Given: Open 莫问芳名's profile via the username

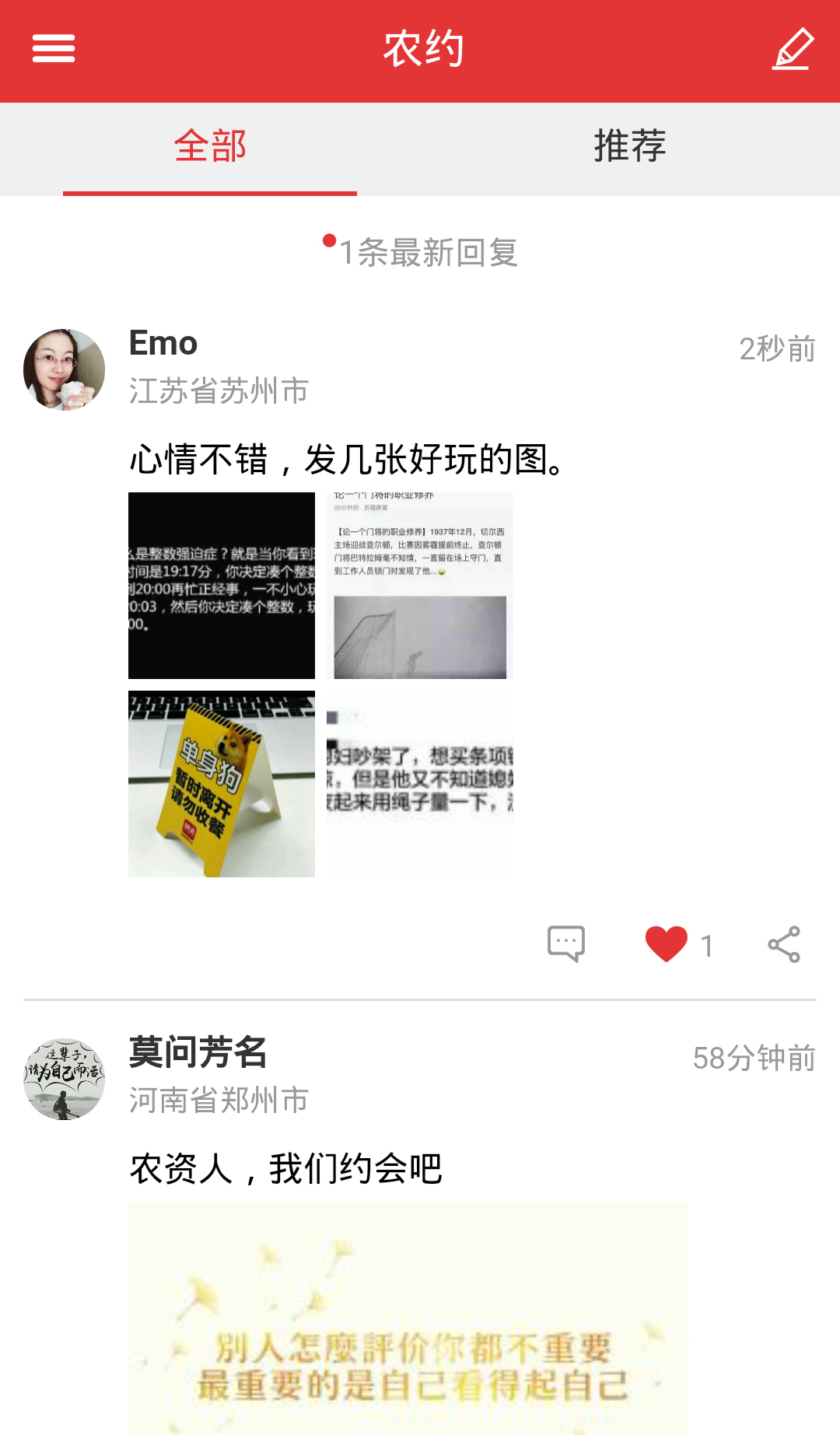Looking at the screenshot, I should click(197, 1054).
